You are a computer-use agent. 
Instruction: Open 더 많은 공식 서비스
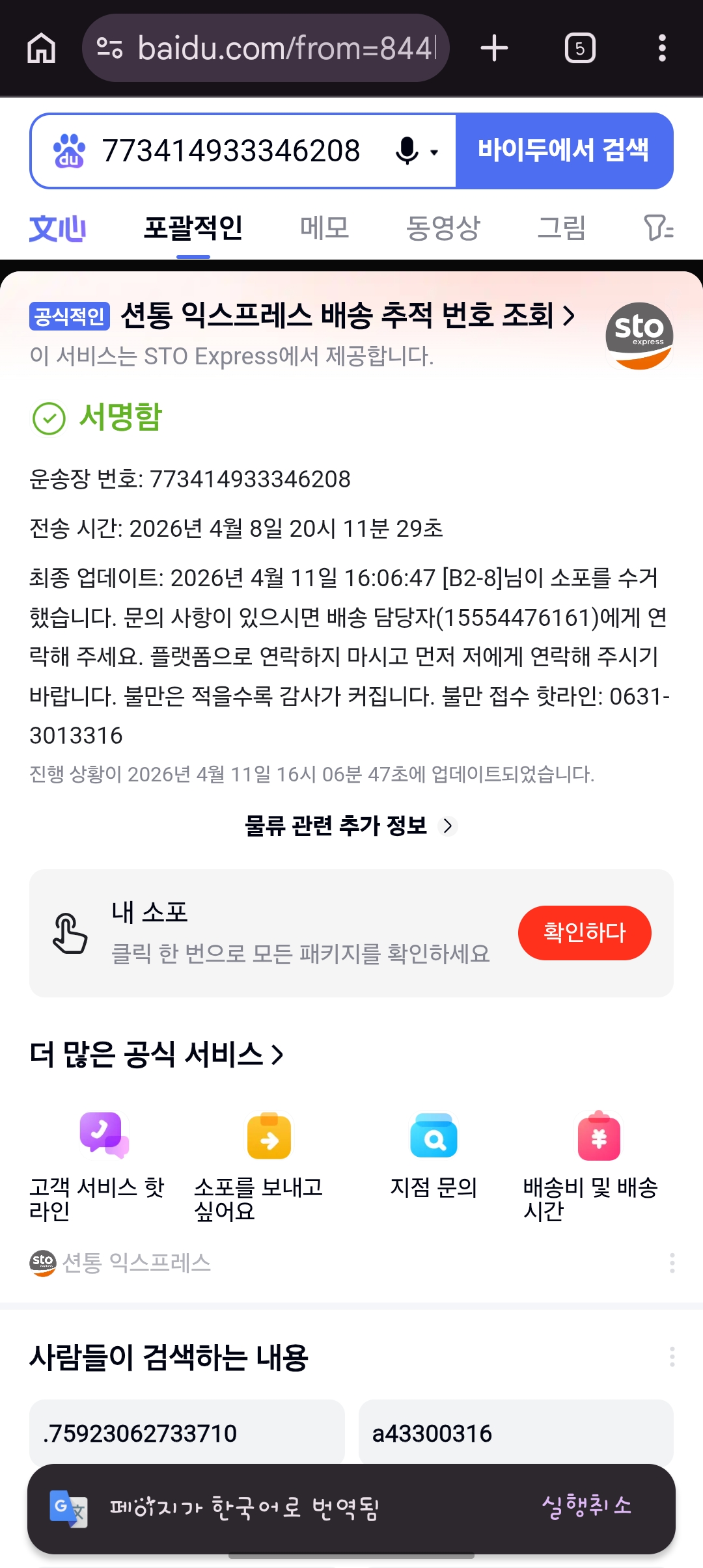156,1054
